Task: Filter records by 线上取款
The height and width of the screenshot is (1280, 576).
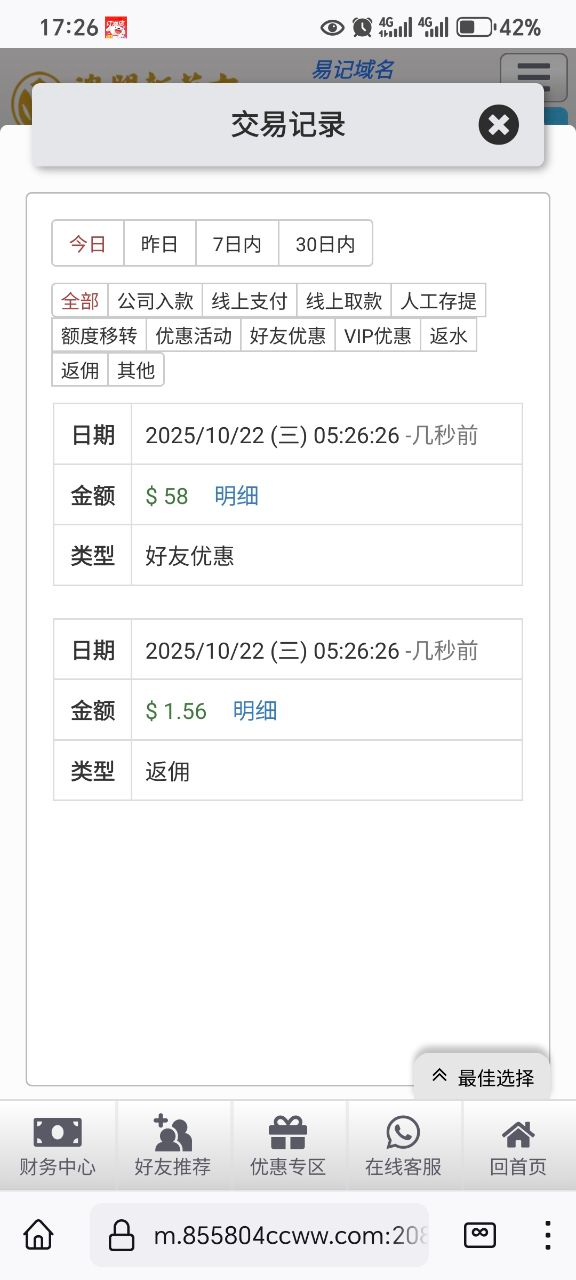Action: 344,301
